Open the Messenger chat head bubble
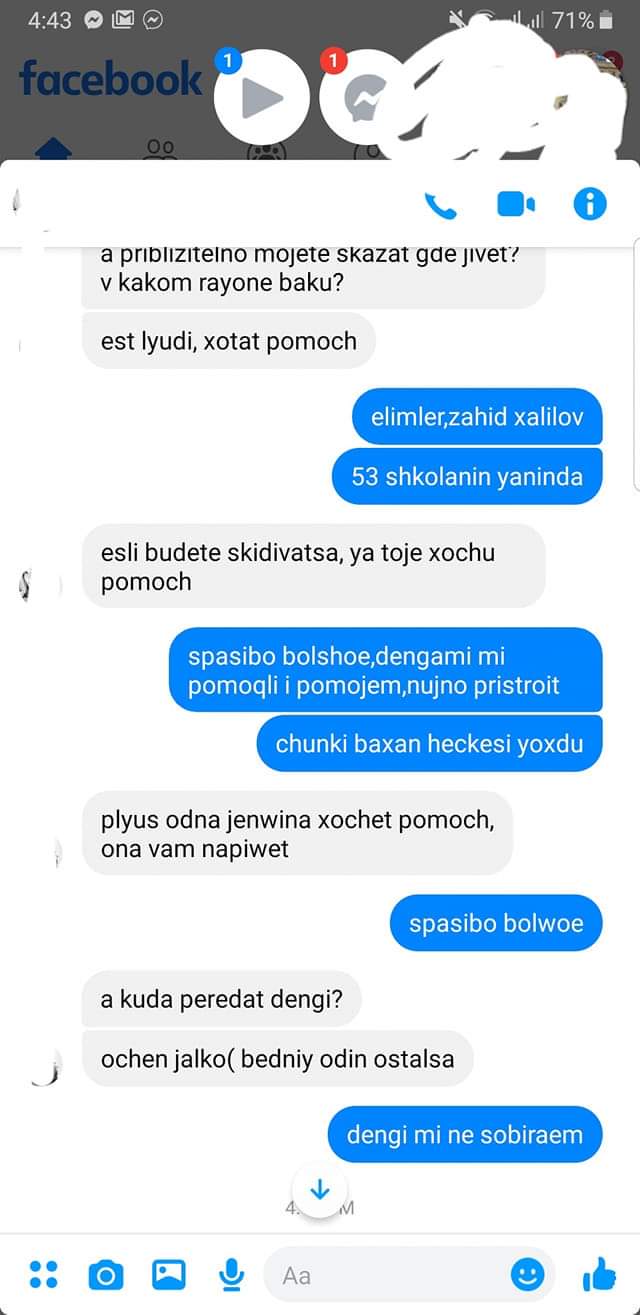This screenshot has height=1315, width=640. pos(362,97)
